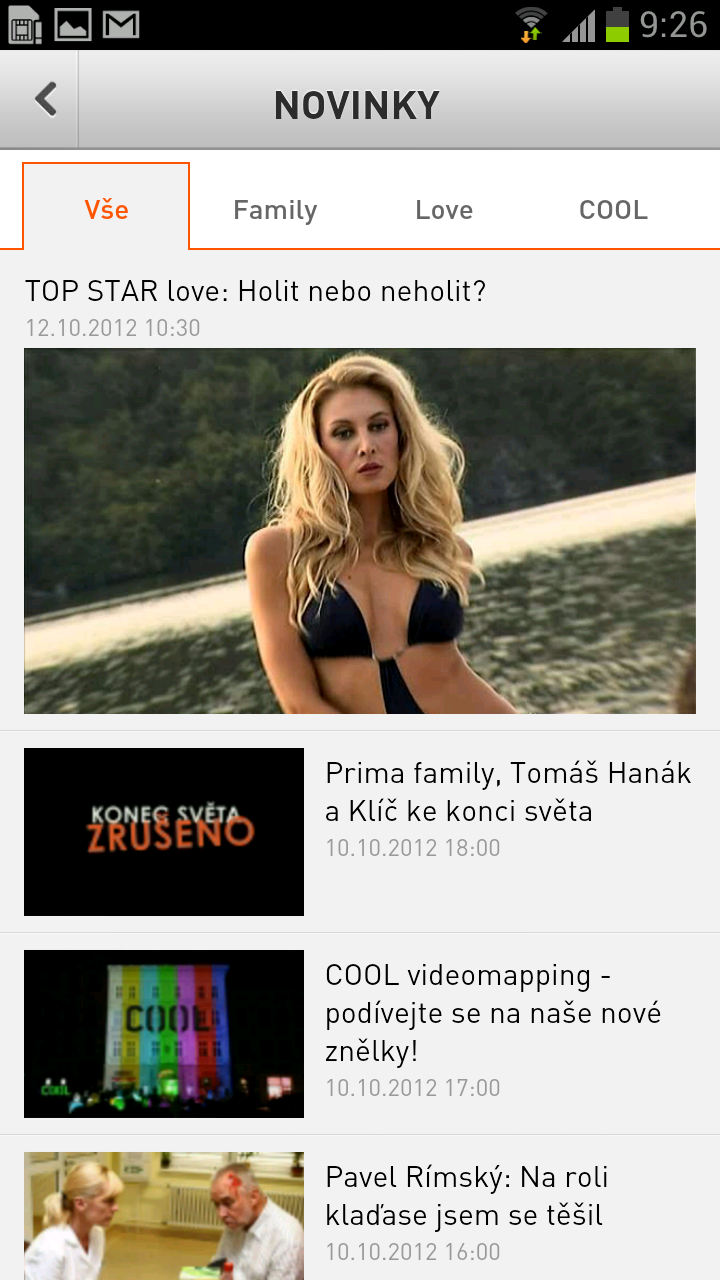
Task: Switch to the Love tab
Action: click(444, 209)
